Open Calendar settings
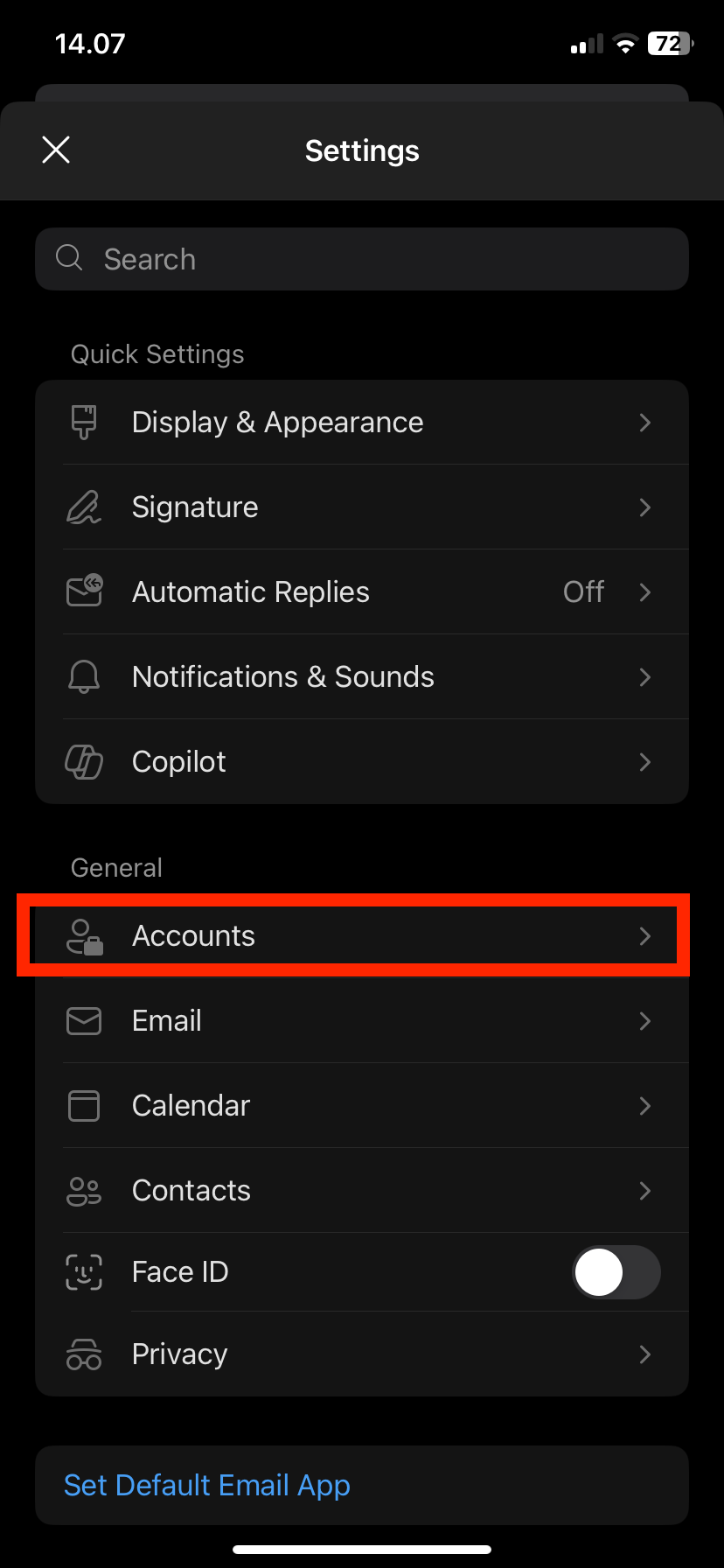Viewport: 724px width, 1568px height. [362, 1106]
